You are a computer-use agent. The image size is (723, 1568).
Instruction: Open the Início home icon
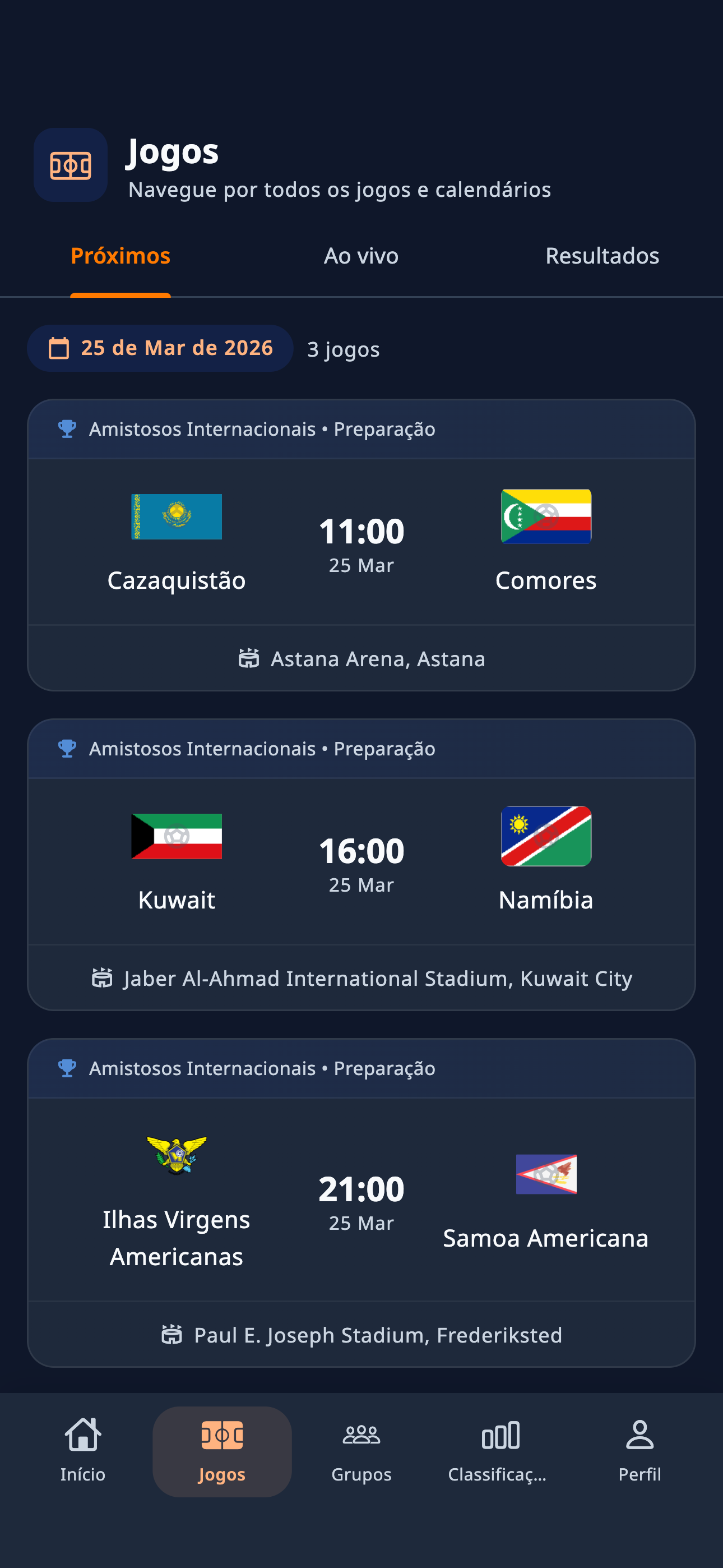click(83, 1436)
